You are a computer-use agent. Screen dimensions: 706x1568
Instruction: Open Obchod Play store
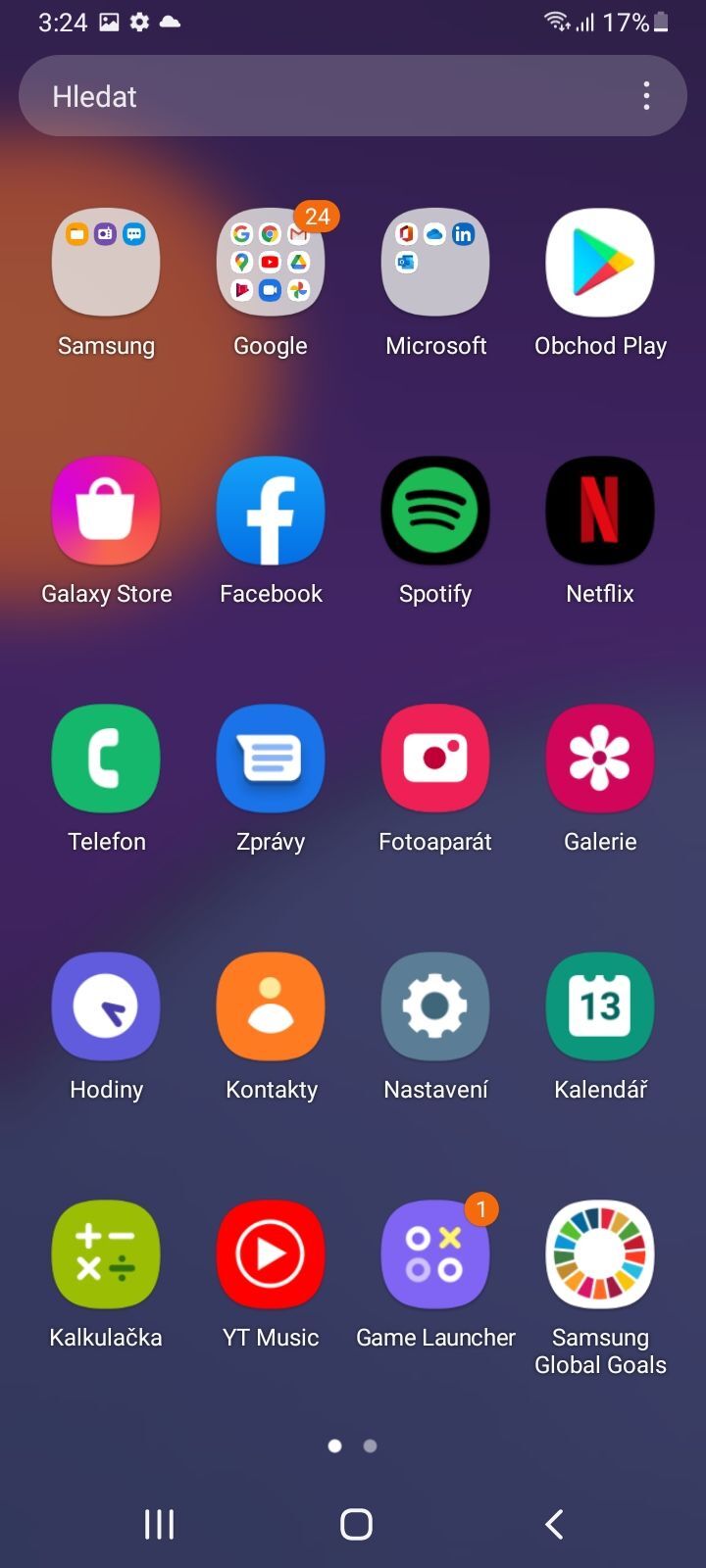600,262
